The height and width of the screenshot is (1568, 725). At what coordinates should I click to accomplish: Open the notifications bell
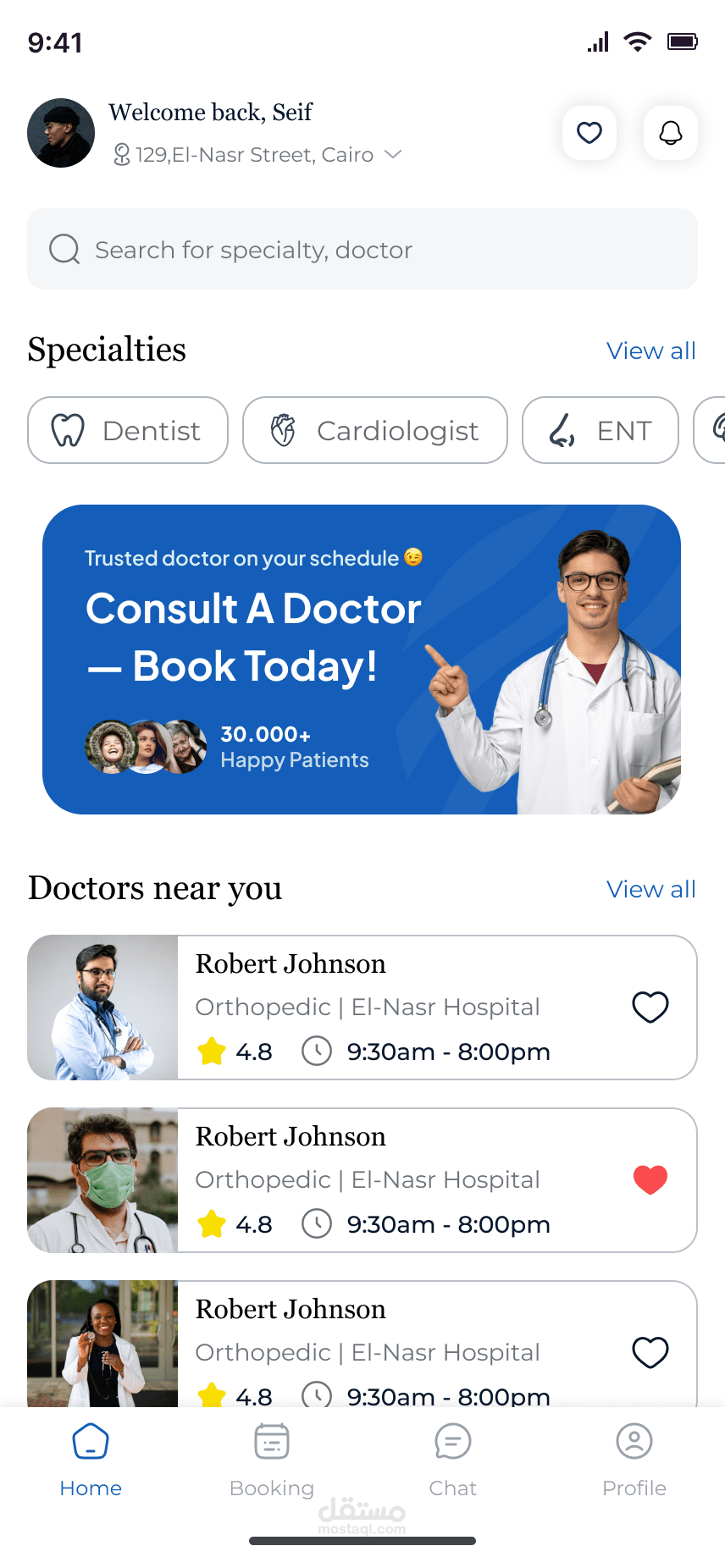pyautogui.click(x=670, y=133)
